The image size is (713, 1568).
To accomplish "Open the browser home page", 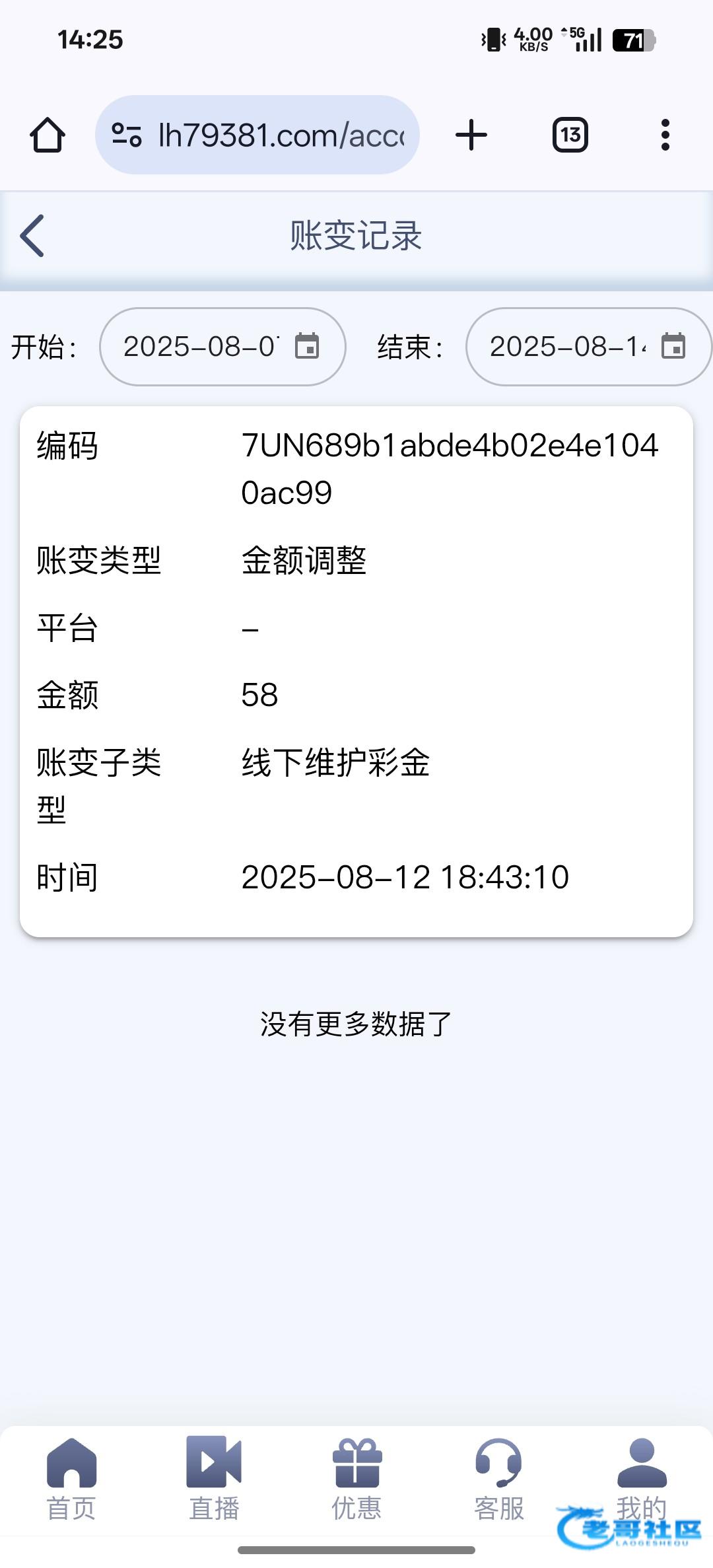I will click(48, 135).
